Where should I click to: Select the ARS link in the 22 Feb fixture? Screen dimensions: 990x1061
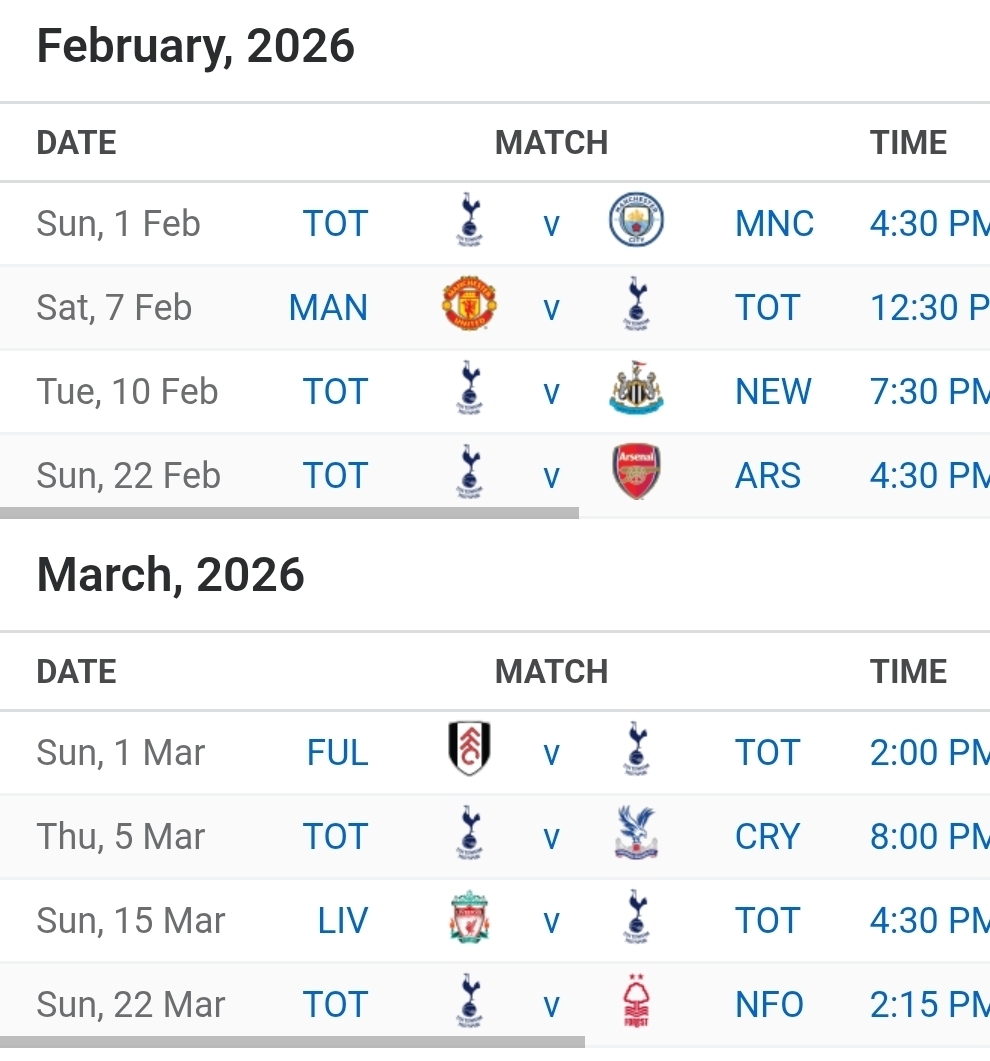[x=768, y=475]
